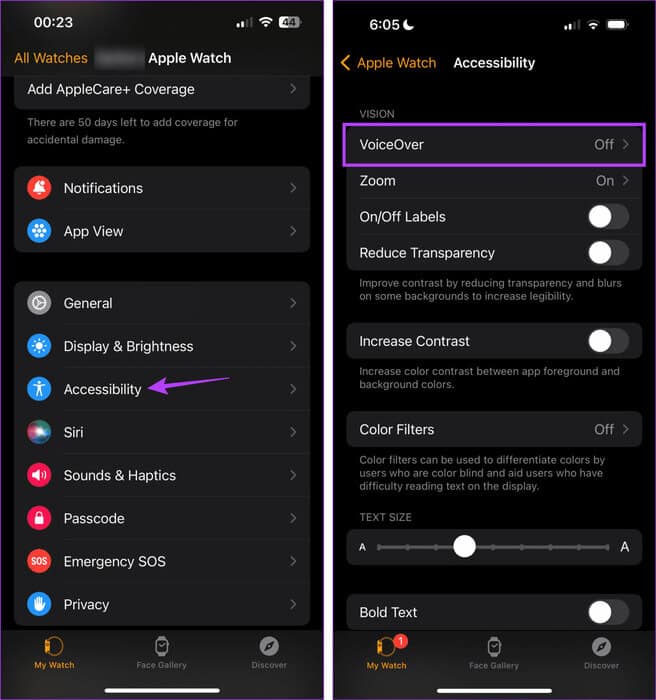The width and height of the screenshot is (656, 700).
Task: Open Notifications settings
Action: (162, 188)
